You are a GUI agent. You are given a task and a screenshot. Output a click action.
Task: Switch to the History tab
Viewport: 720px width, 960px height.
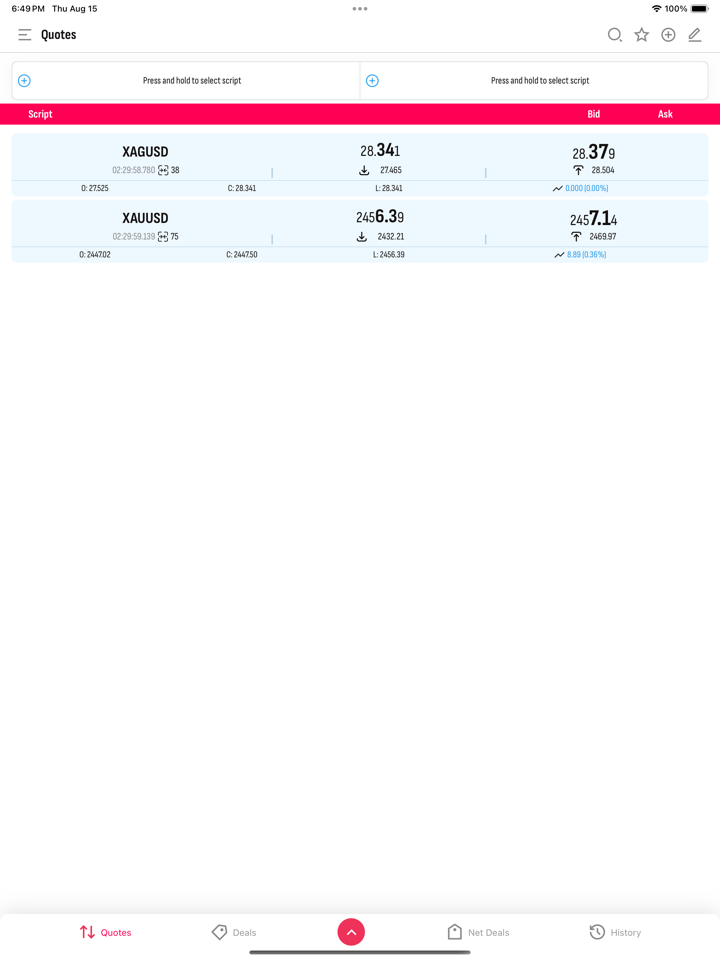[x=615, y=932]
